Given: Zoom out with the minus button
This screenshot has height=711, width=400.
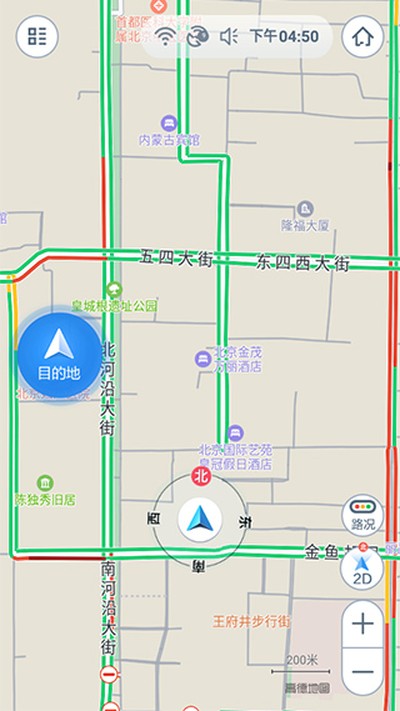Looking at the screenshot, I should (x=363, y=672).
